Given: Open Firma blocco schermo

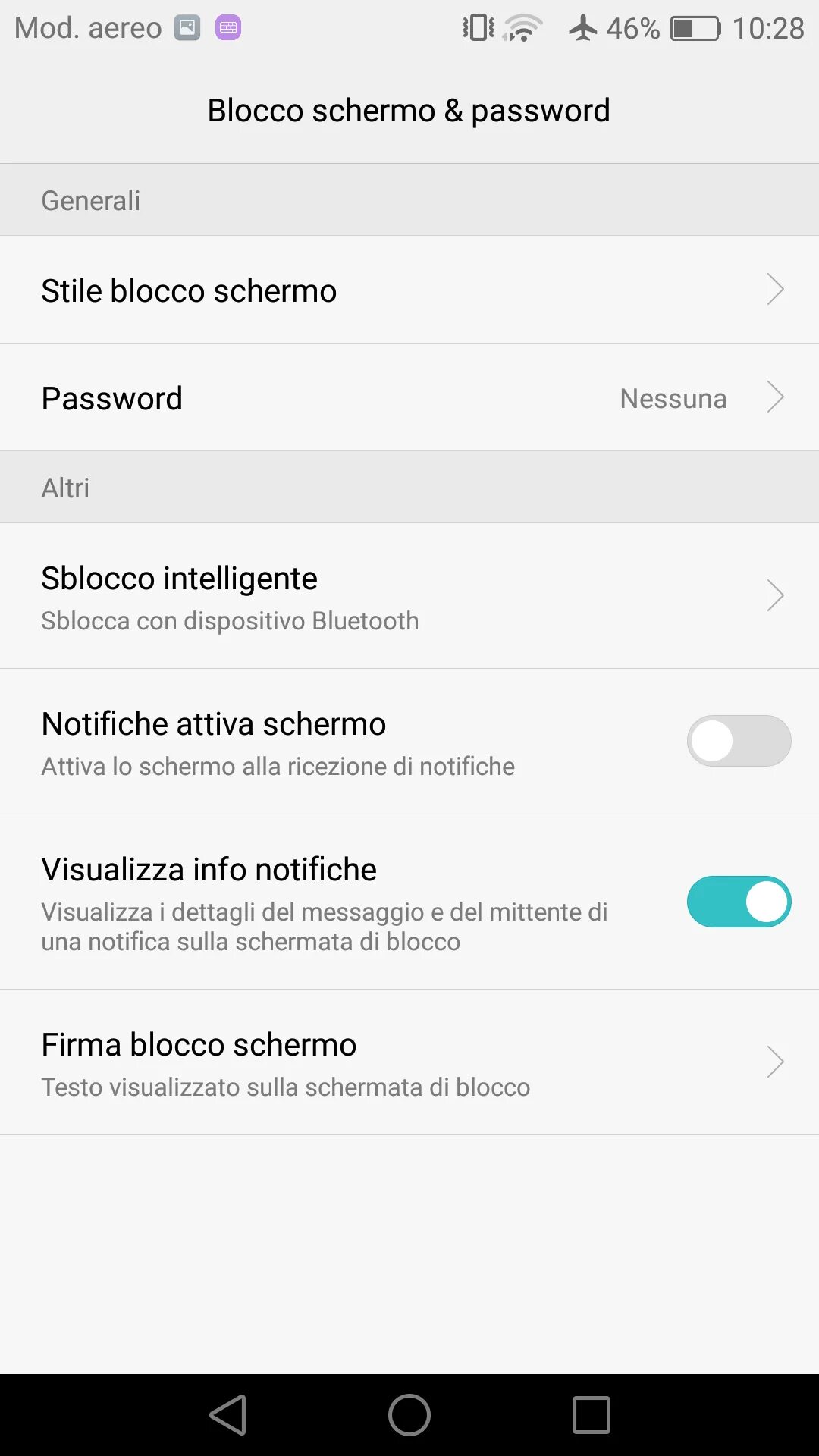Looking at the screenshot, I should (x=409, y=1062).
